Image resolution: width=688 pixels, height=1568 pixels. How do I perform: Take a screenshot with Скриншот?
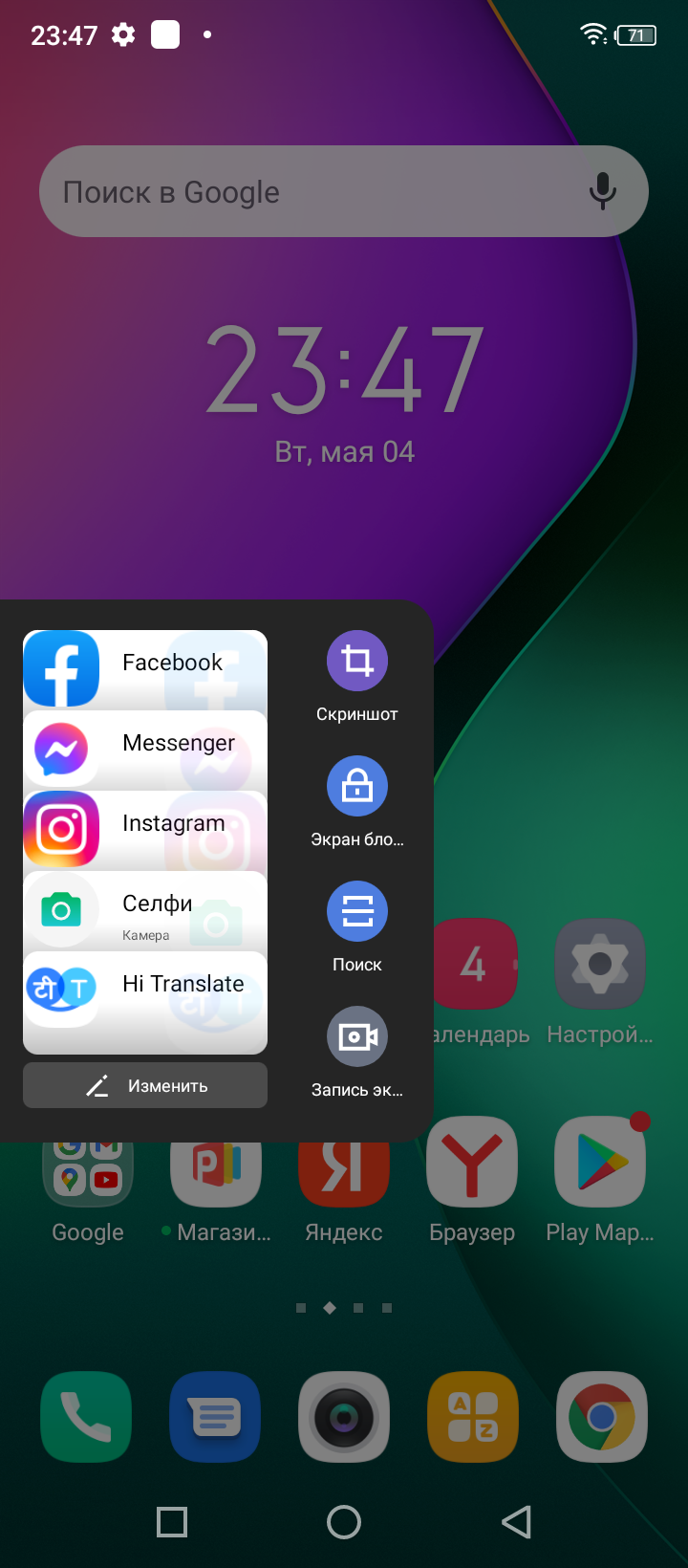pyautogui.click(x=357, y=662)
